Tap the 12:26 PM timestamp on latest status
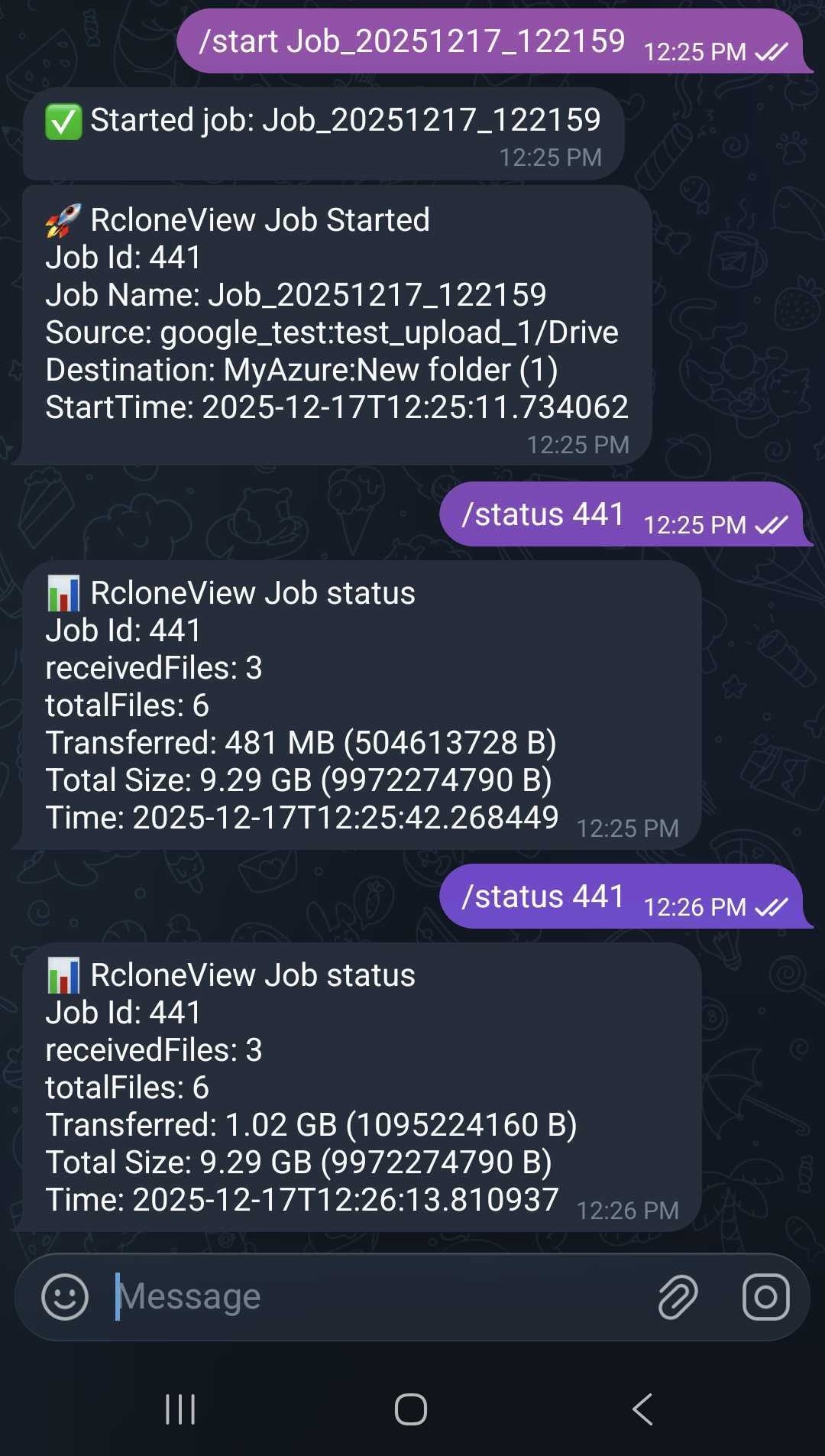 (629, 1210)
